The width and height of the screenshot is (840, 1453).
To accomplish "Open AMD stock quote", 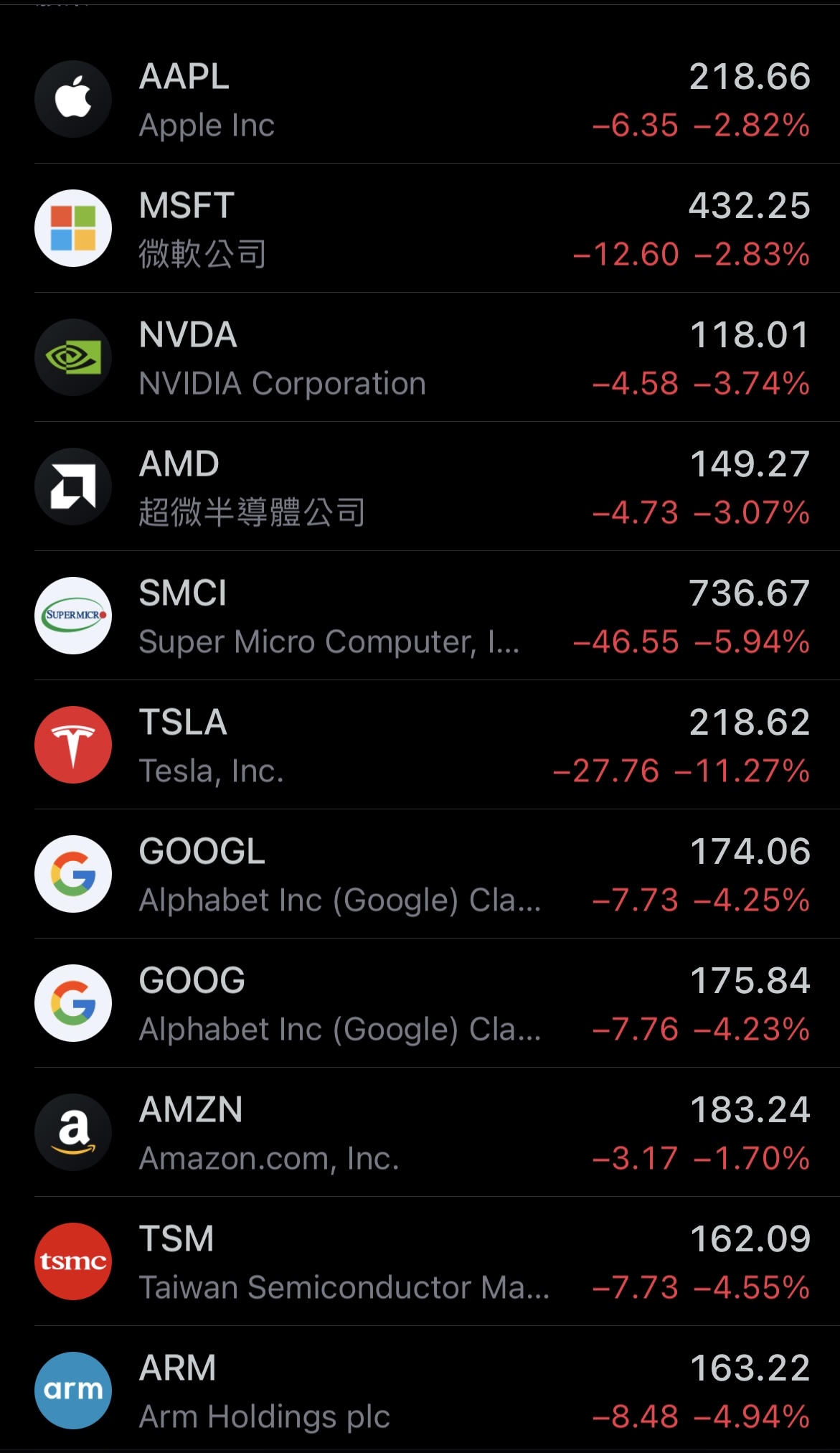I will [x=420, y=487].
